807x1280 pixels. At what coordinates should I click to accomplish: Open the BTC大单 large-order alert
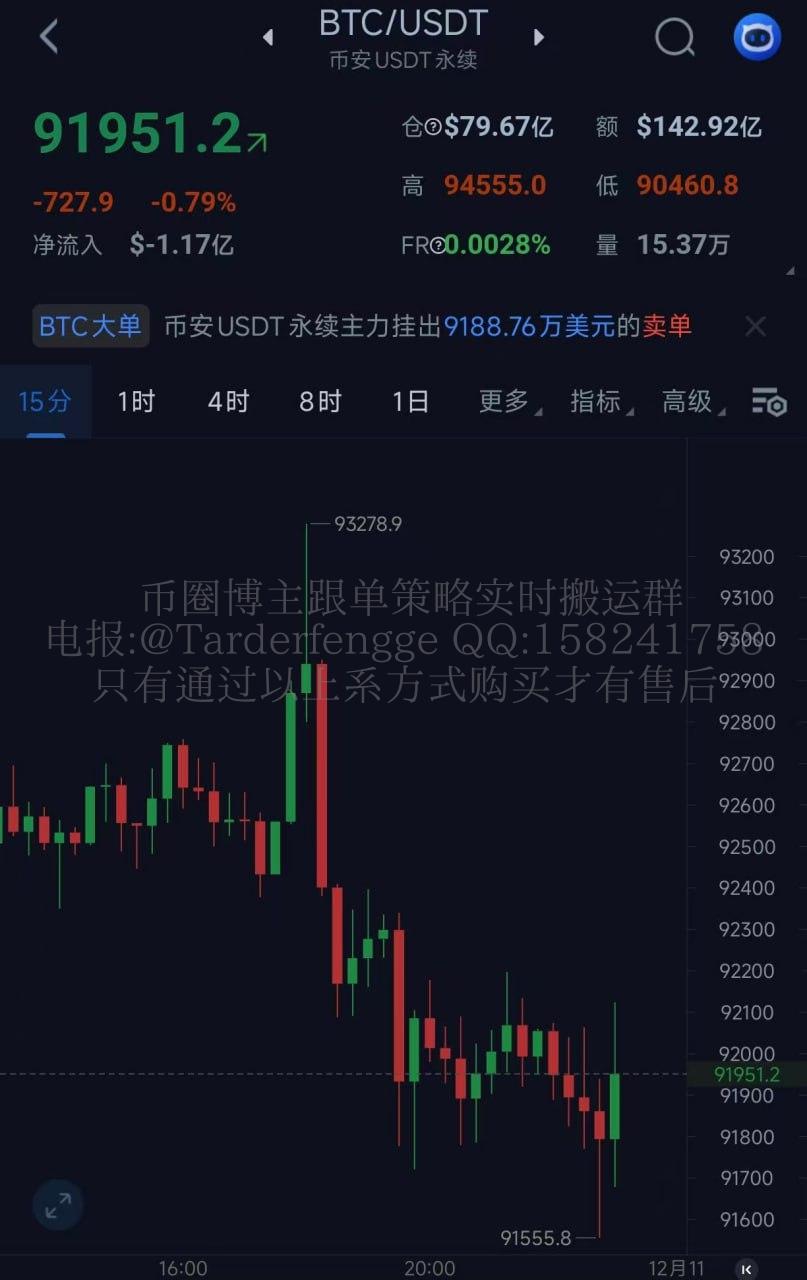(90, 326)
